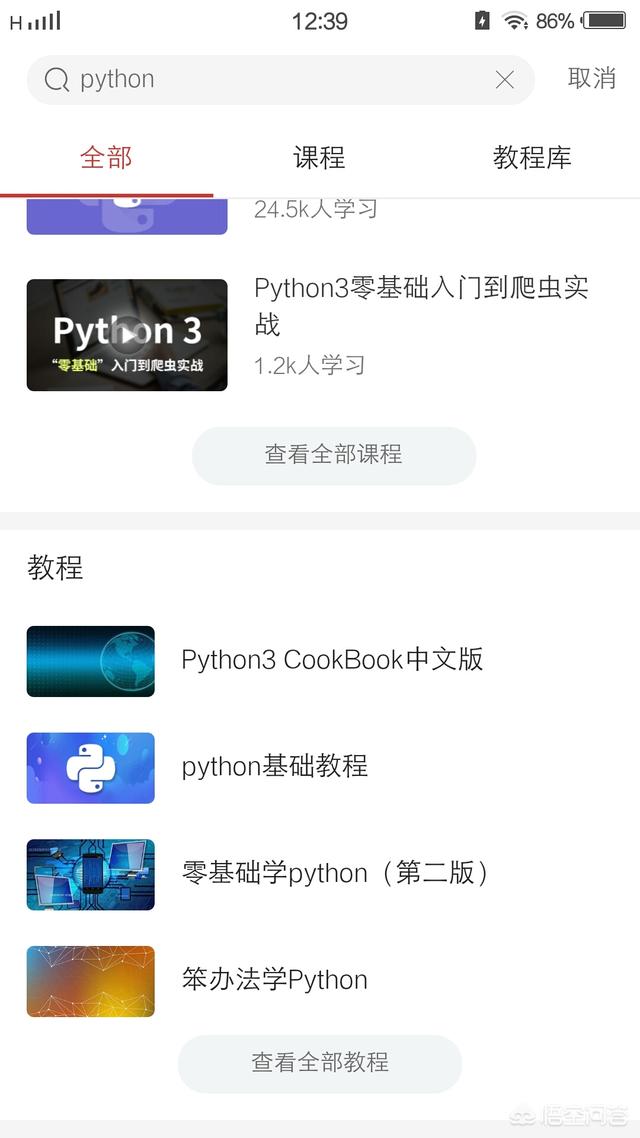Open the 笨办法学Python tutorial
This screenshot has height=1138, width=640.
[275, 980]
